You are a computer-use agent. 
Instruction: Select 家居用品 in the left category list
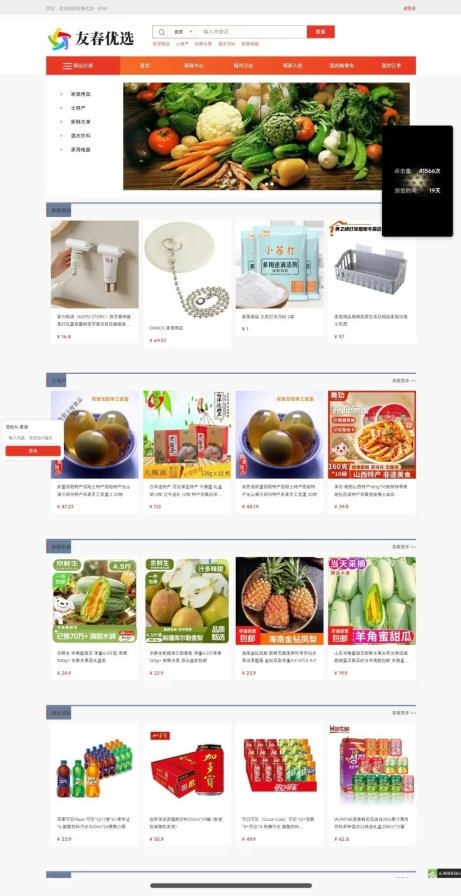81,94
